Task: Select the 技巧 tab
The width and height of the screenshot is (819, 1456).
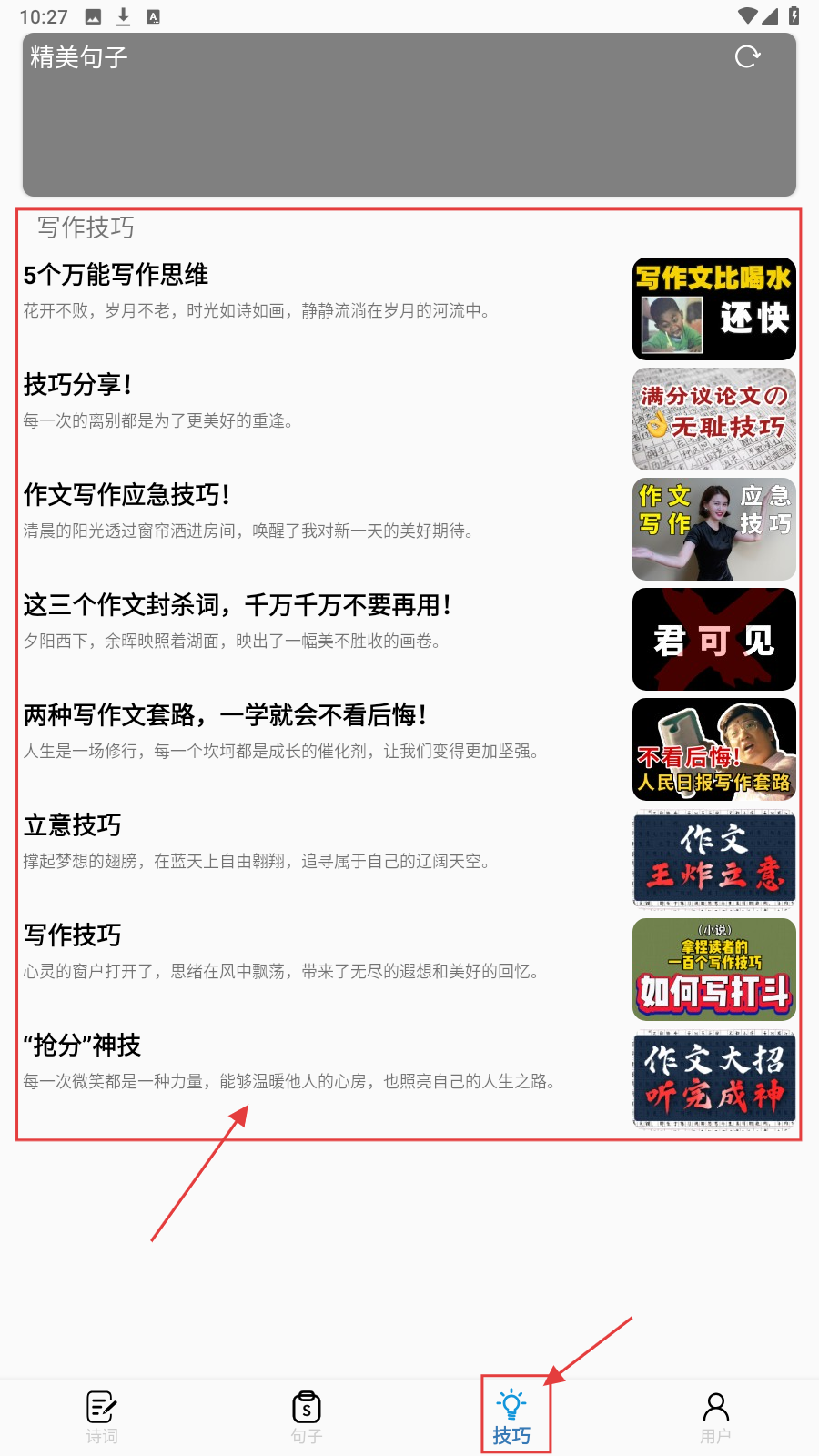Action: pyautogui.click(x=511, y=1417)
